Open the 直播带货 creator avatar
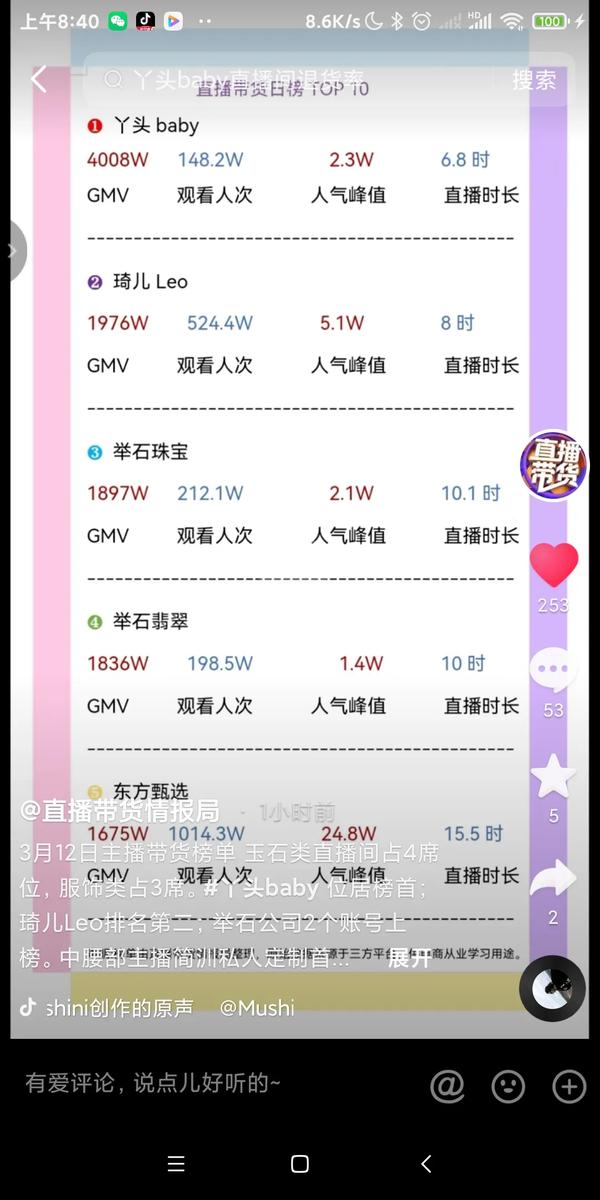This screenshot has width=600, height=1200. [553, 463]
